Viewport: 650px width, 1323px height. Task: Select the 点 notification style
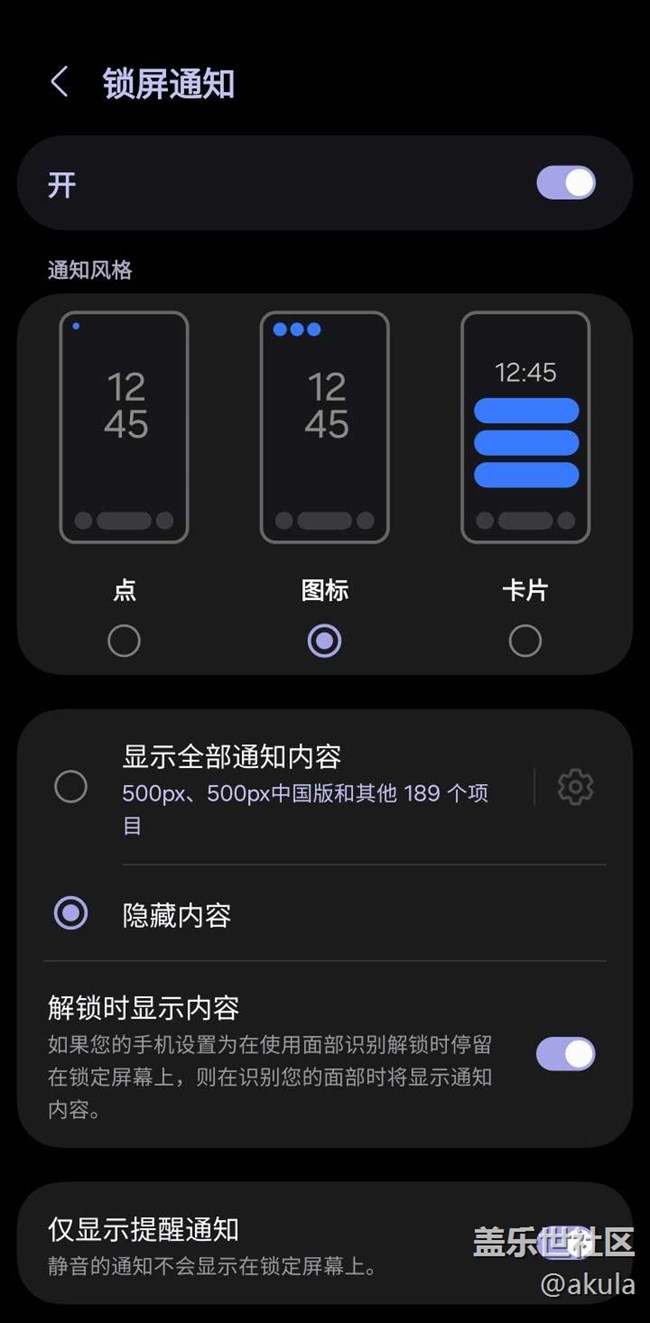(x=124, y=640)
